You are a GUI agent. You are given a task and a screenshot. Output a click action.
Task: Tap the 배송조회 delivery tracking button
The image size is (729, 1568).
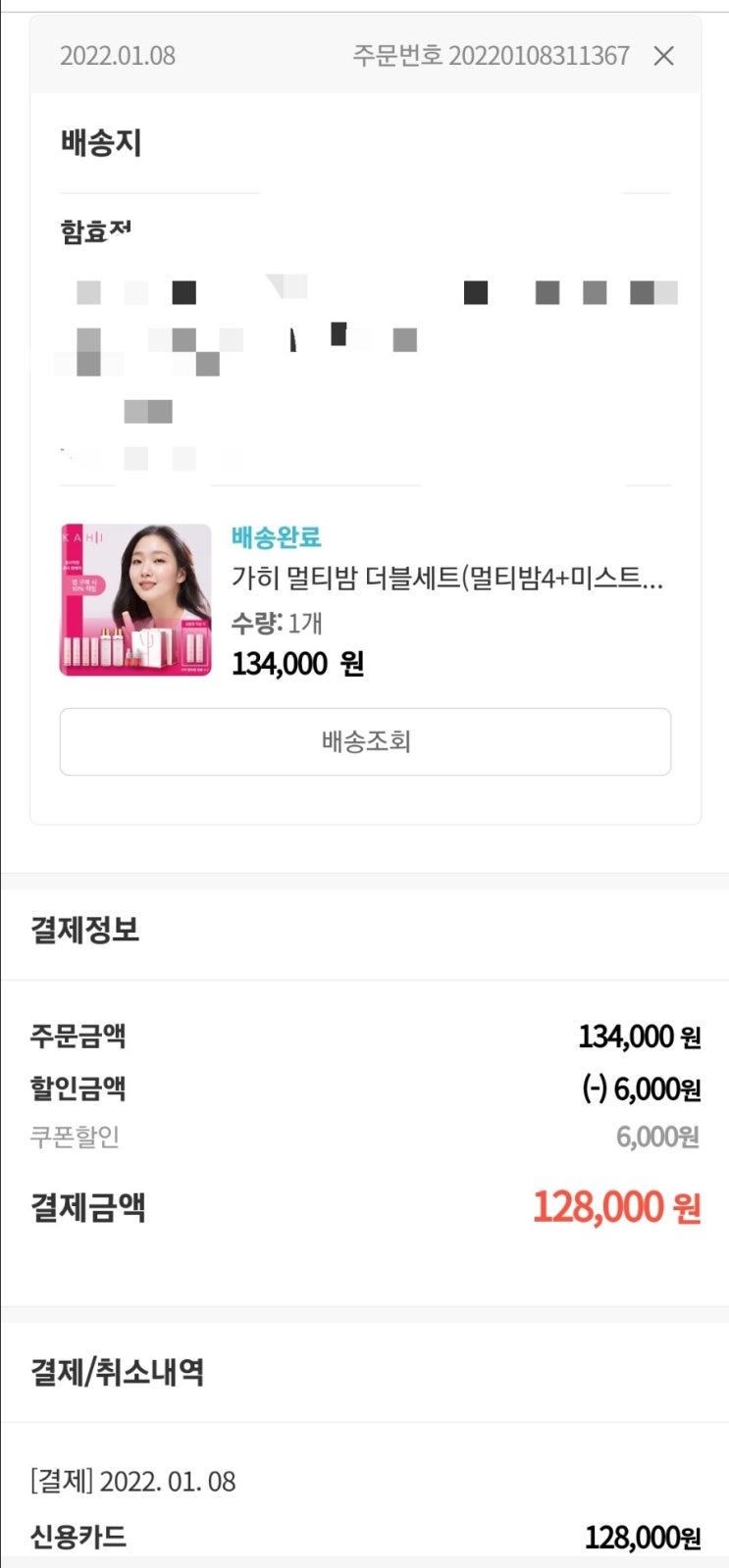[365, 741]
